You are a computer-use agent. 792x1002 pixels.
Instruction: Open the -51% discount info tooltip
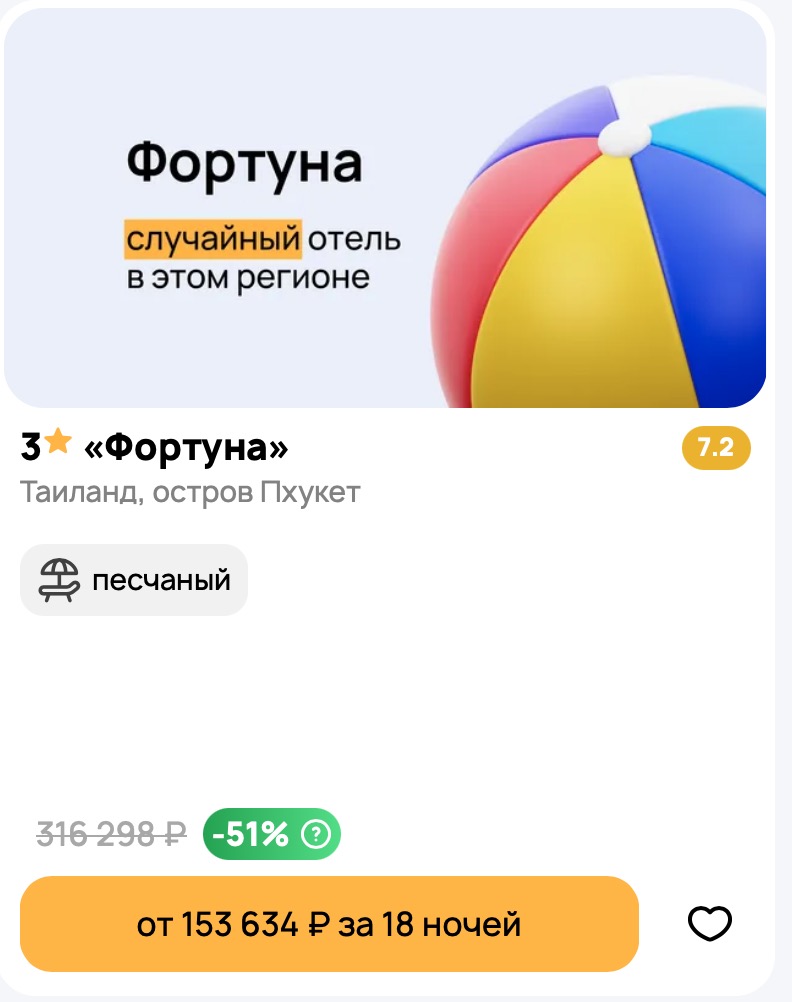click(x=316, y=834)
